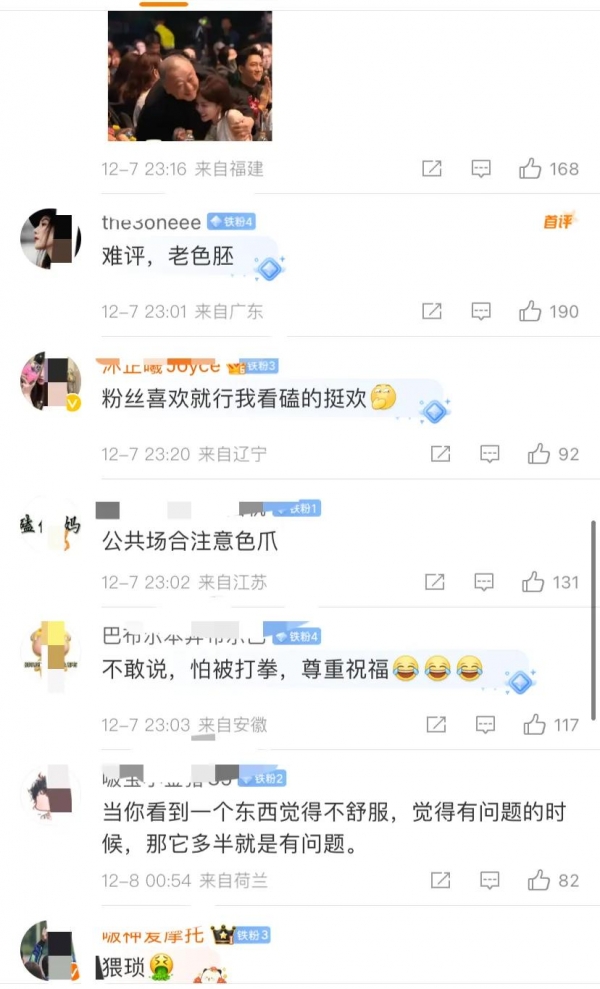Share the comment '粉丝喜欢就行我看磕的挺欢'
This screenshot has height=989, width=600.
[x=440, y=454]
